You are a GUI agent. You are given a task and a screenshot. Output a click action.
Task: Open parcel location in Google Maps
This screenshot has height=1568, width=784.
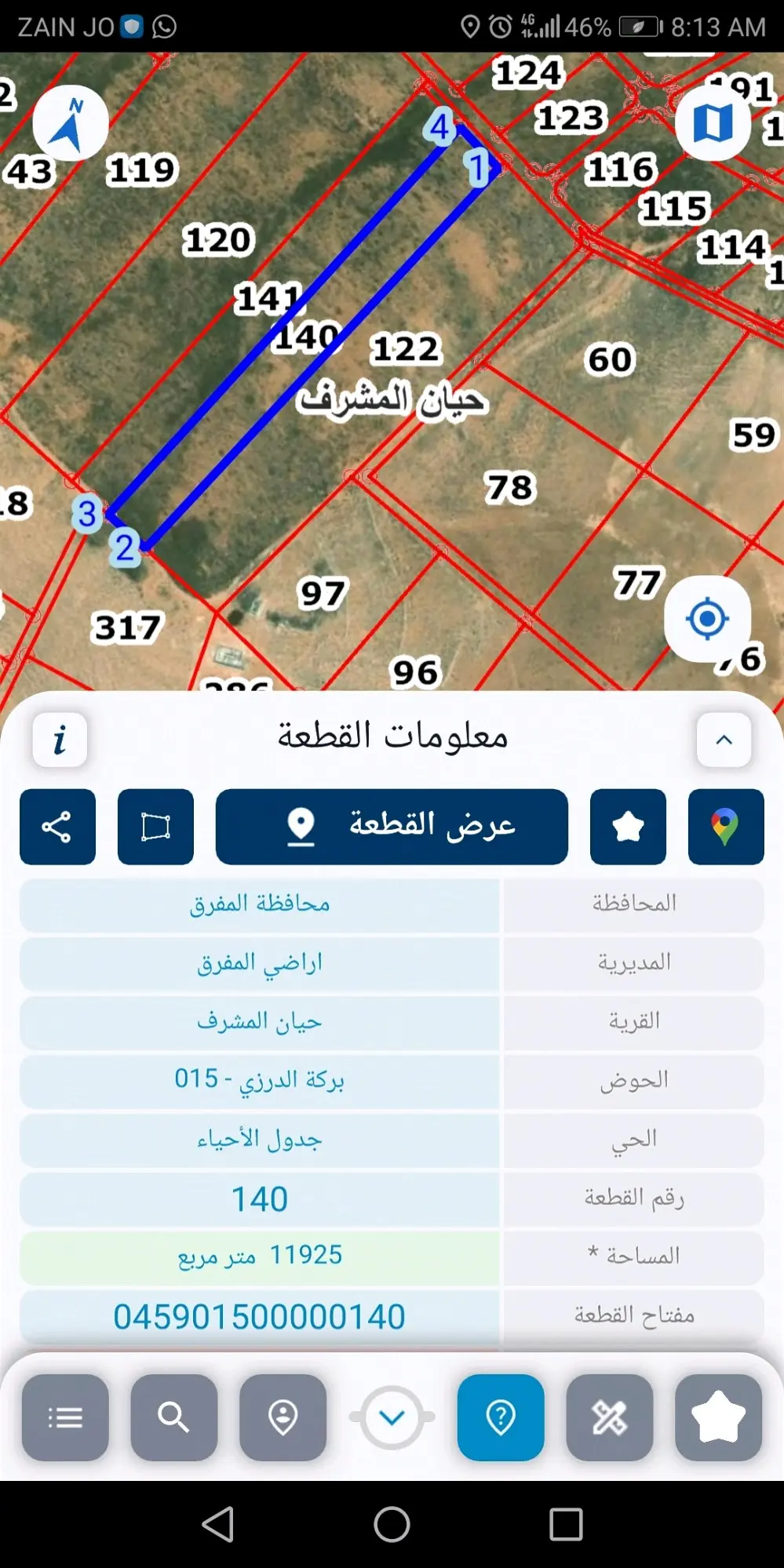coord(725,827)
